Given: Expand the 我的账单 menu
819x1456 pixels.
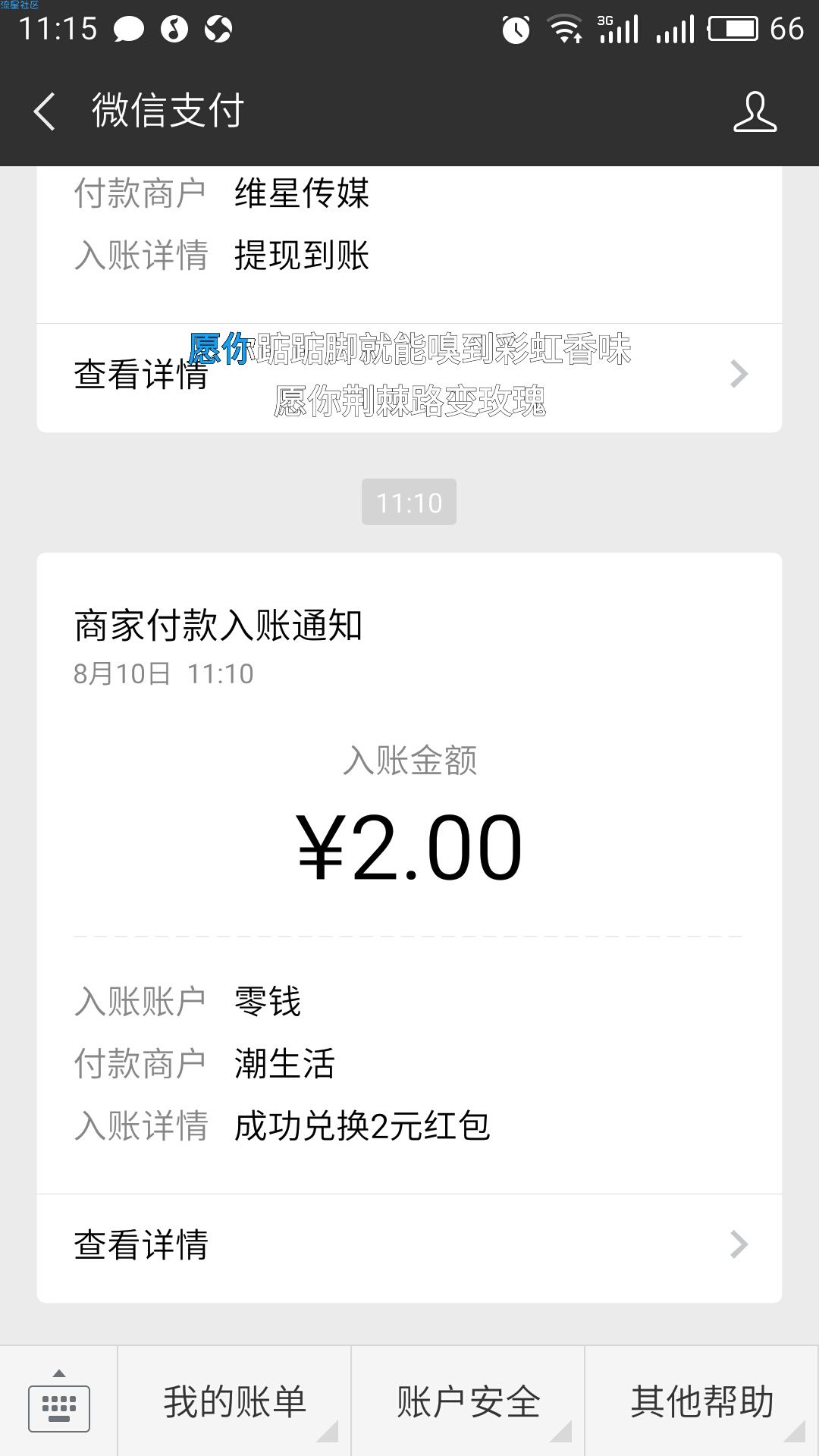Looking at the screenshot, I should (234, 1401).
